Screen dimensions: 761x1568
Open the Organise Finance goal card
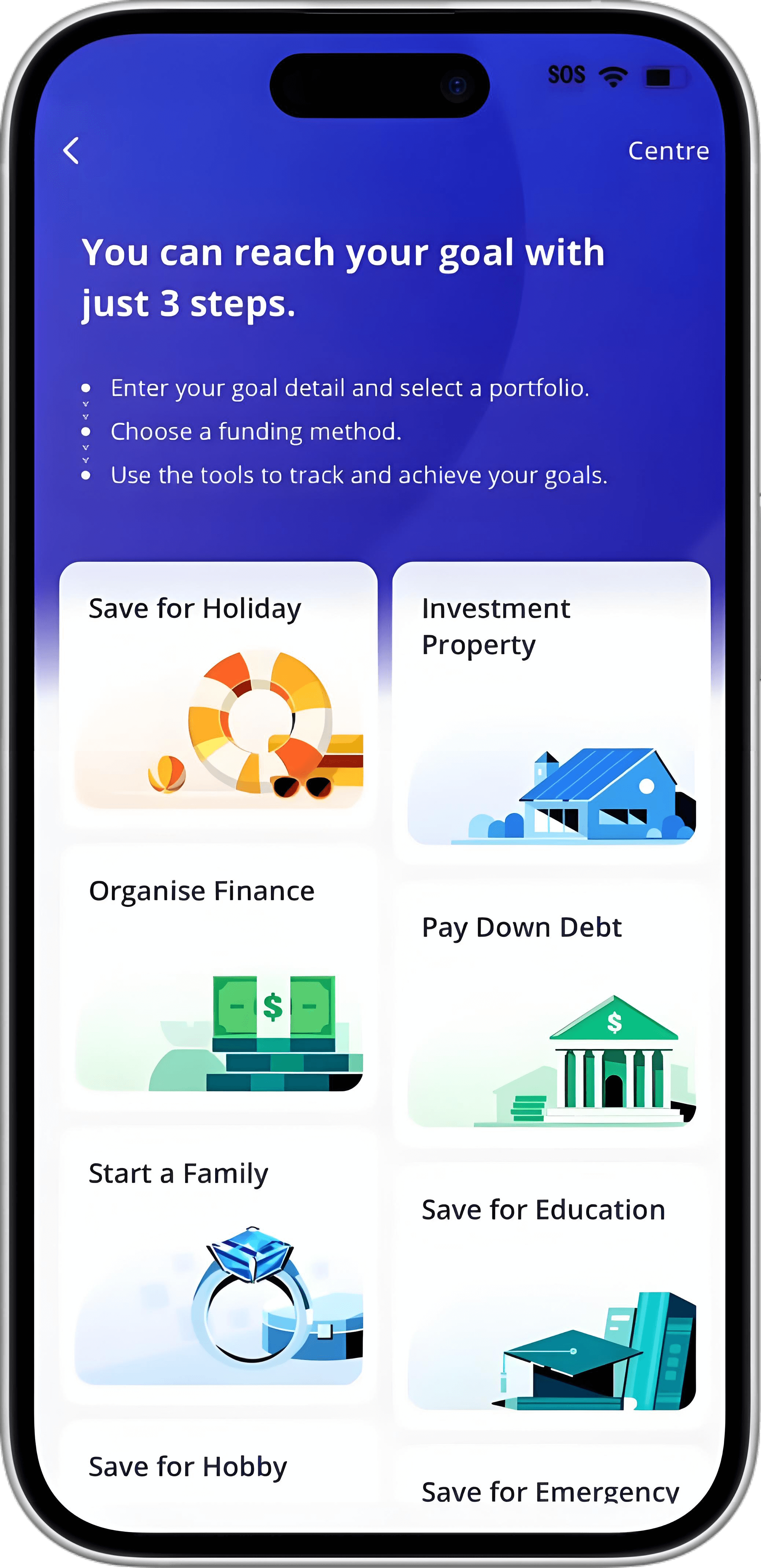click(x=218, y=980)
